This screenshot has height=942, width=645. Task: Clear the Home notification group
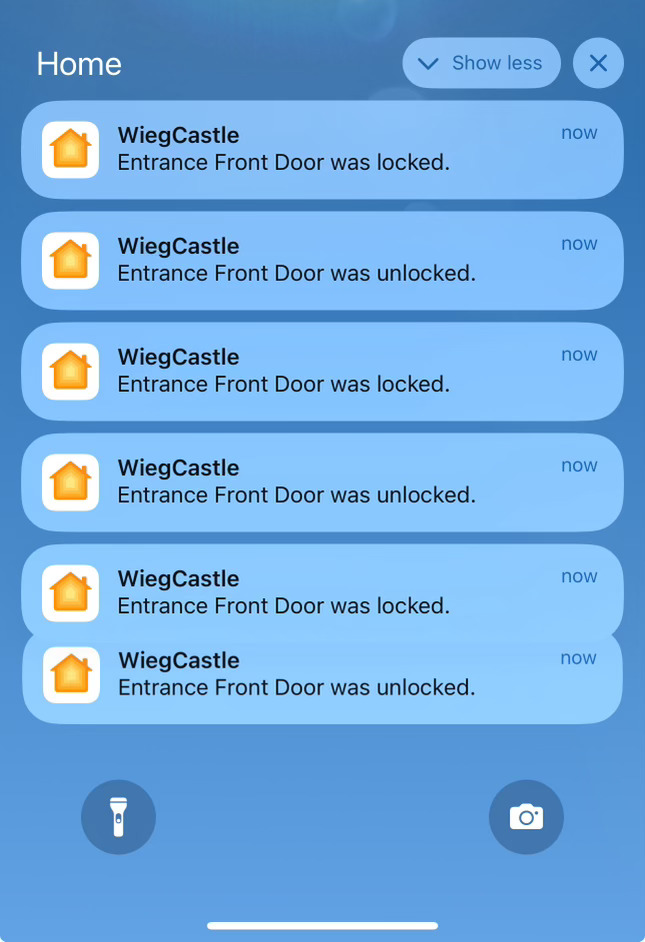[598, 64]
